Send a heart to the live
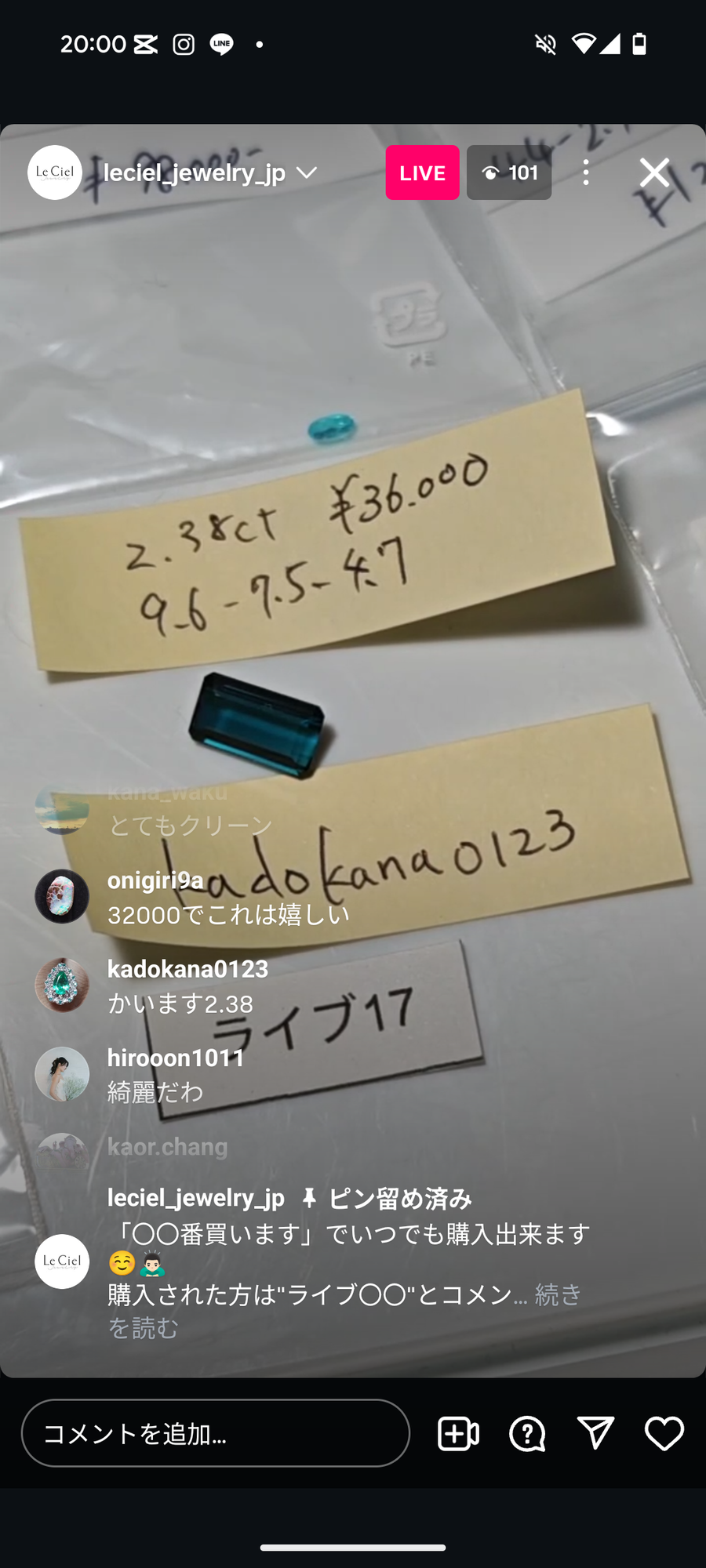Screen dimensions: 706x1568 [x=664, y=1433]
